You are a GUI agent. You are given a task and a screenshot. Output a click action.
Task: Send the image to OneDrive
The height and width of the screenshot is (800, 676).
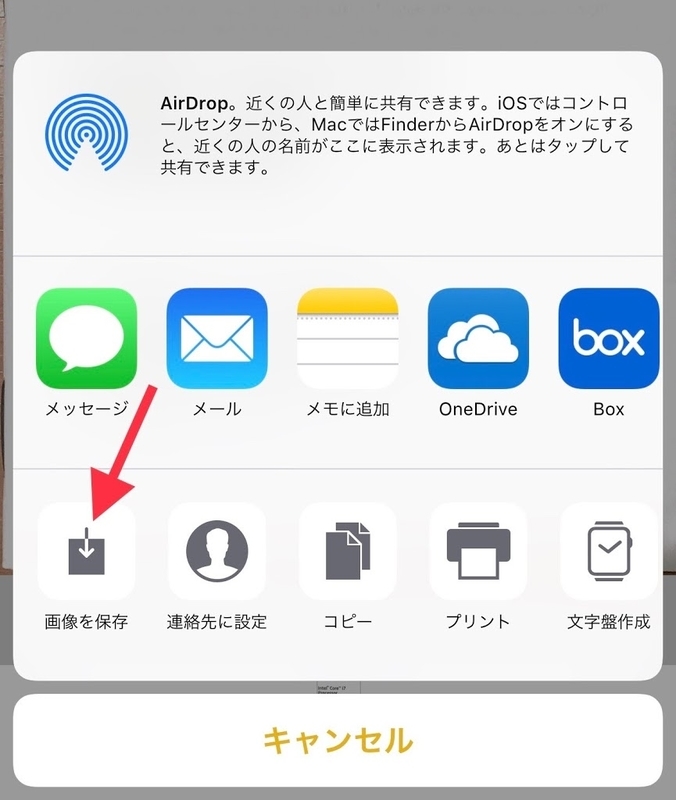(478, 338)
